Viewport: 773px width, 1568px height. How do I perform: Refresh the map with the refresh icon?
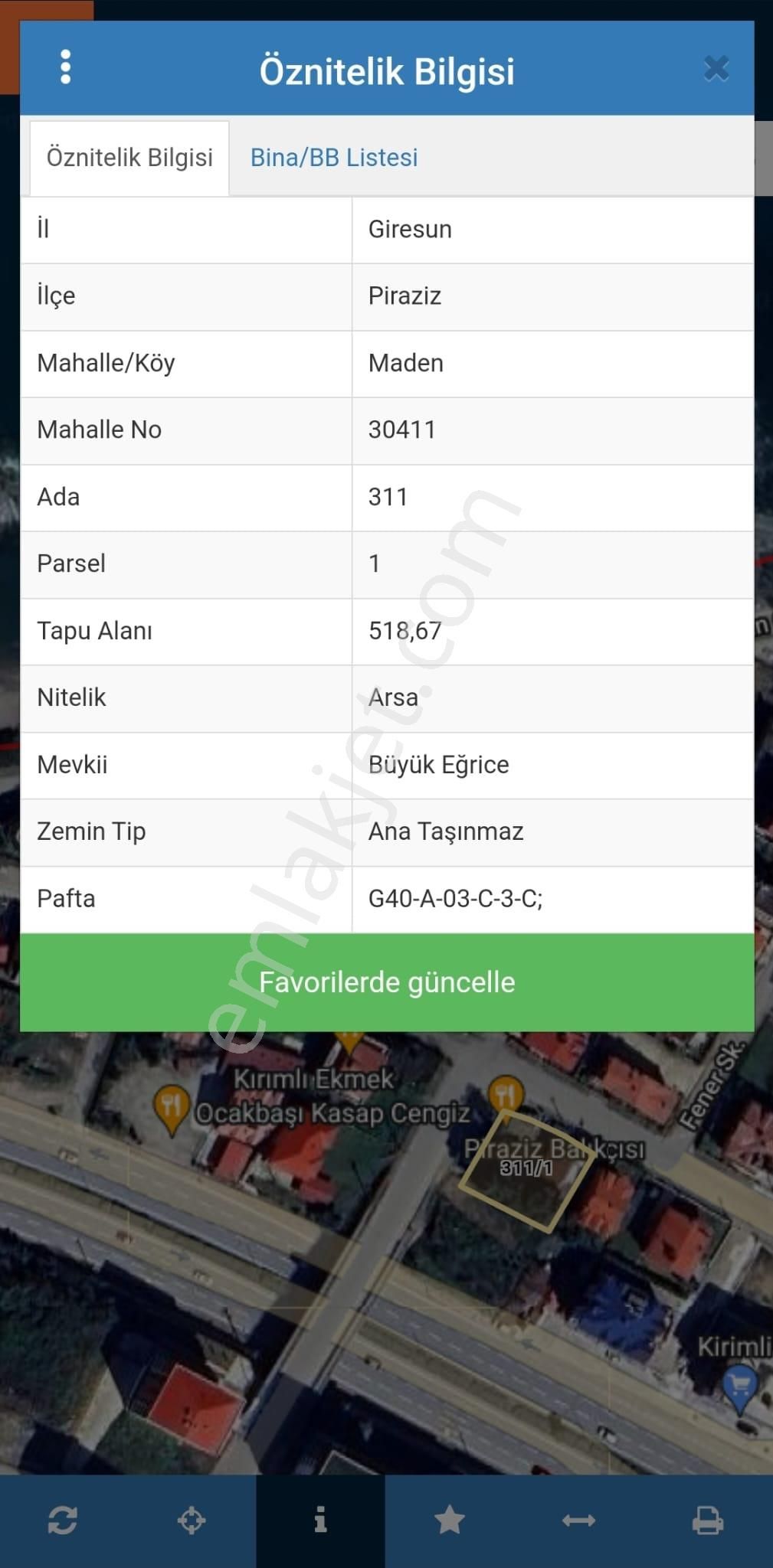[x=64, y=1521]
